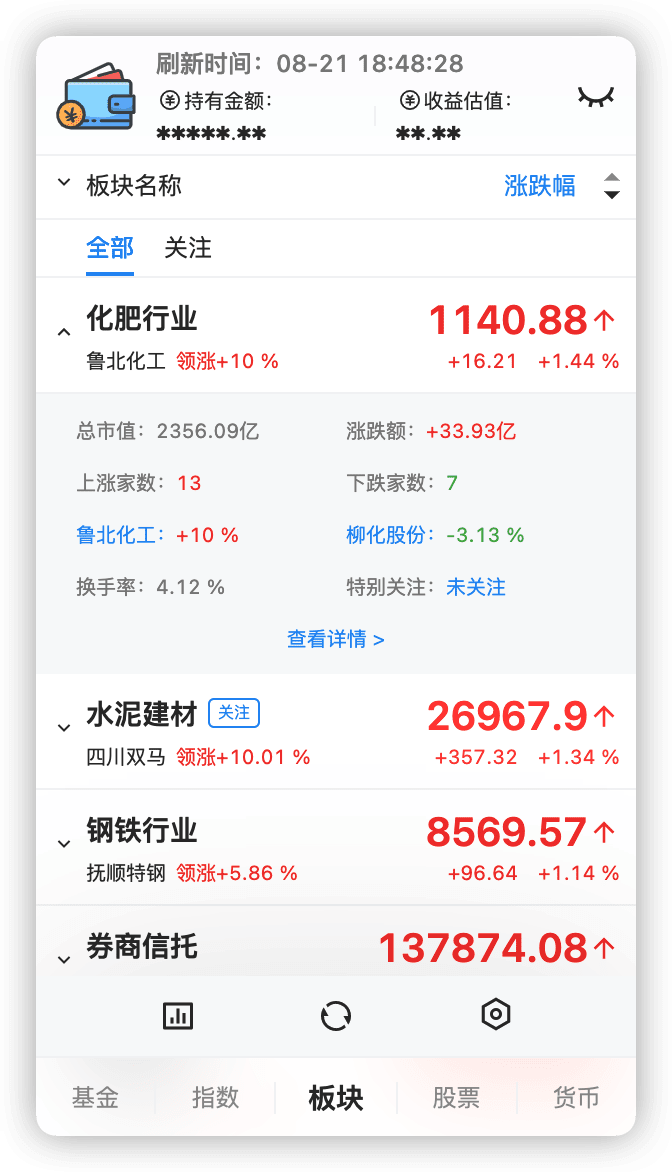
Task: Tap 未关注 to follow 化肥行业
Action: [x=476, y=587]
